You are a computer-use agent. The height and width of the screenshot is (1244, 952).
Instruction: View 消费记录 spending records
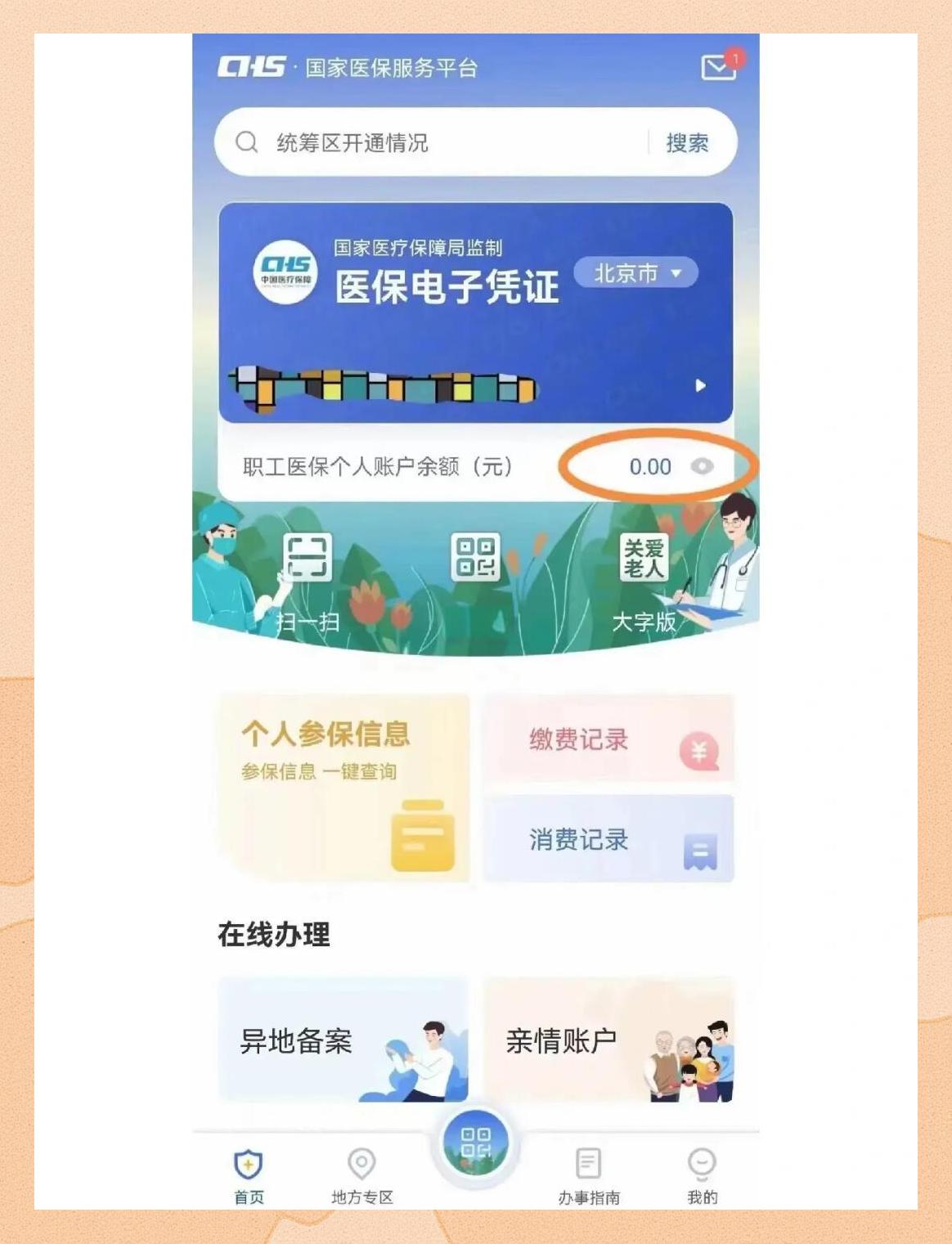point(608,839)
